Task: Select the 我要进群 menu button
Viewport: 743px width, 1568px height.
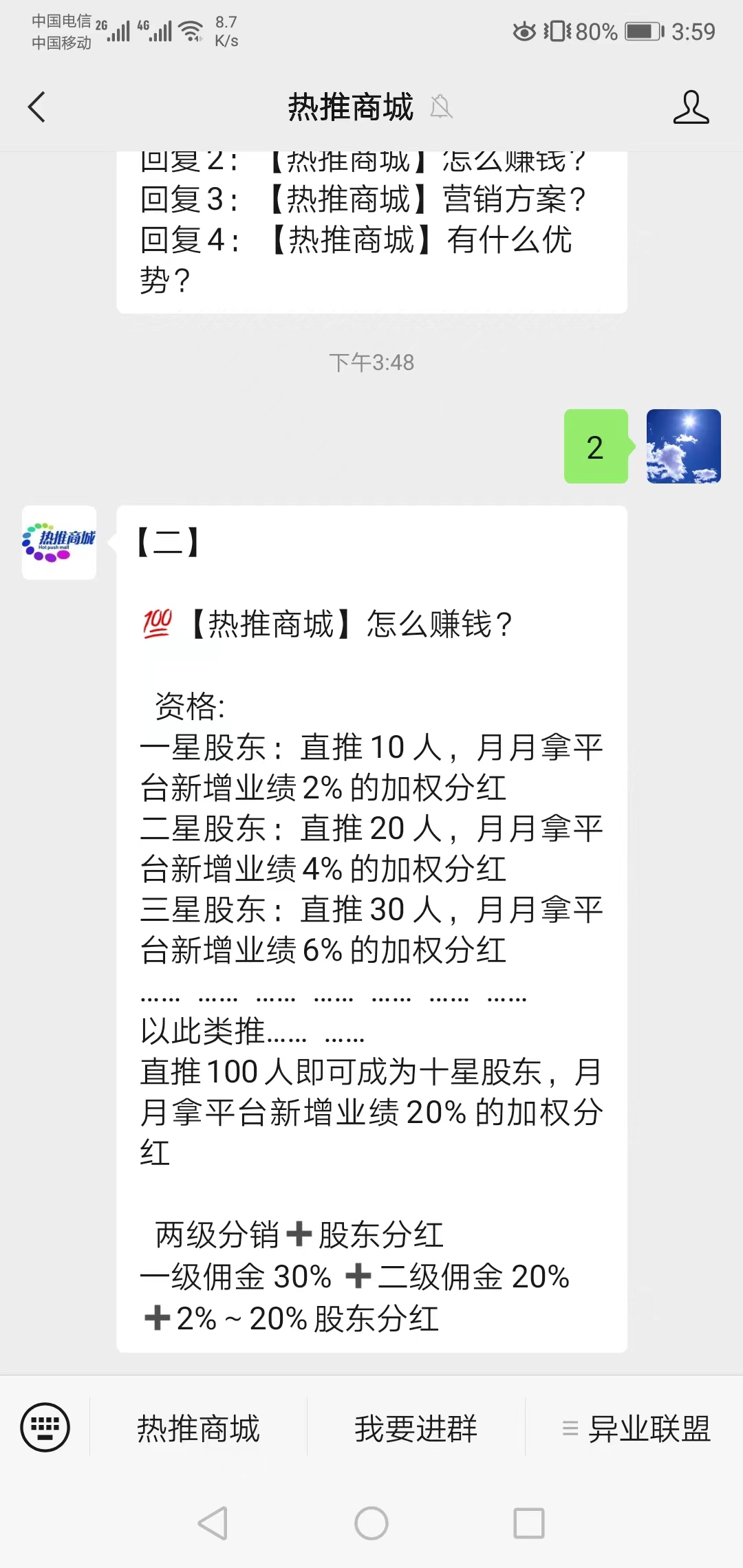Action: click(416, 1428)
